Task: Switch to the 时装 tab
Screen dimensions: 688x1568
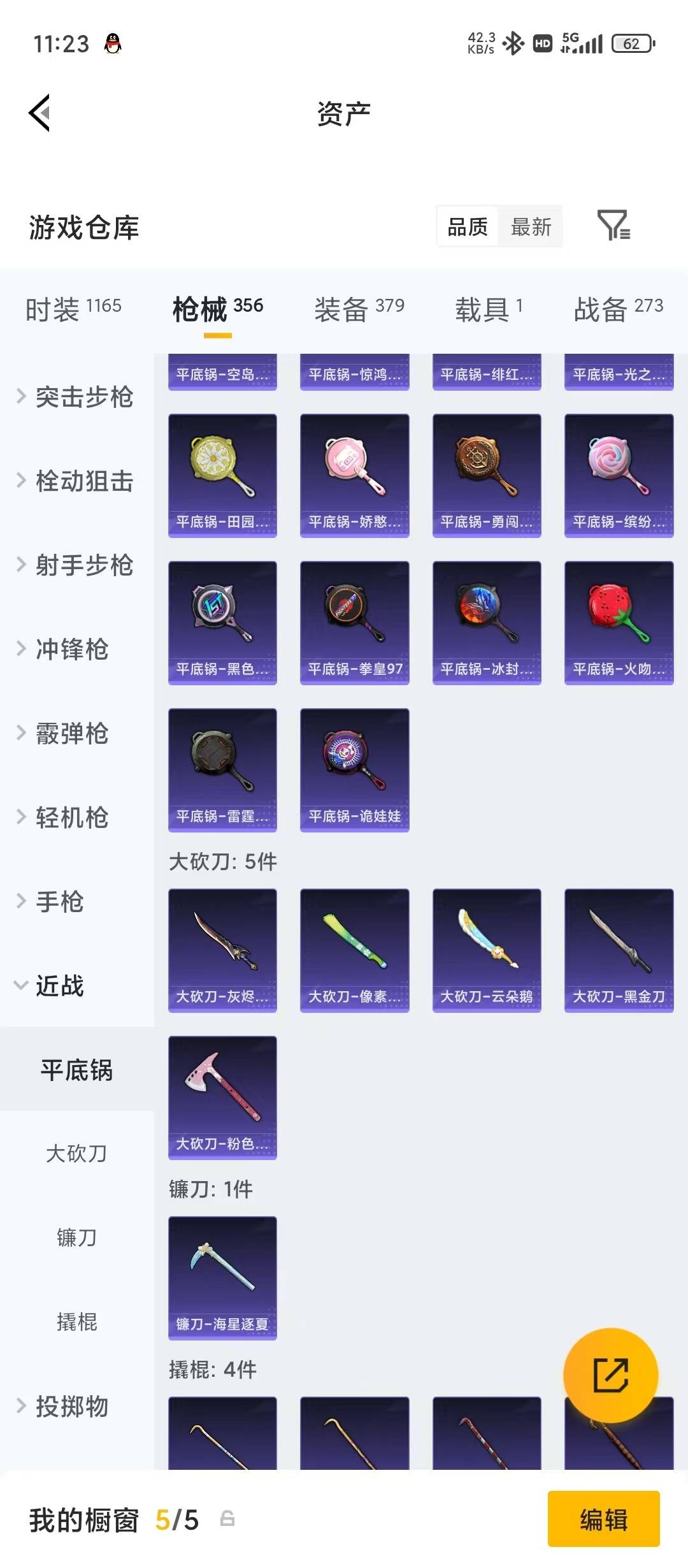Action: click(x=73, y=309)
